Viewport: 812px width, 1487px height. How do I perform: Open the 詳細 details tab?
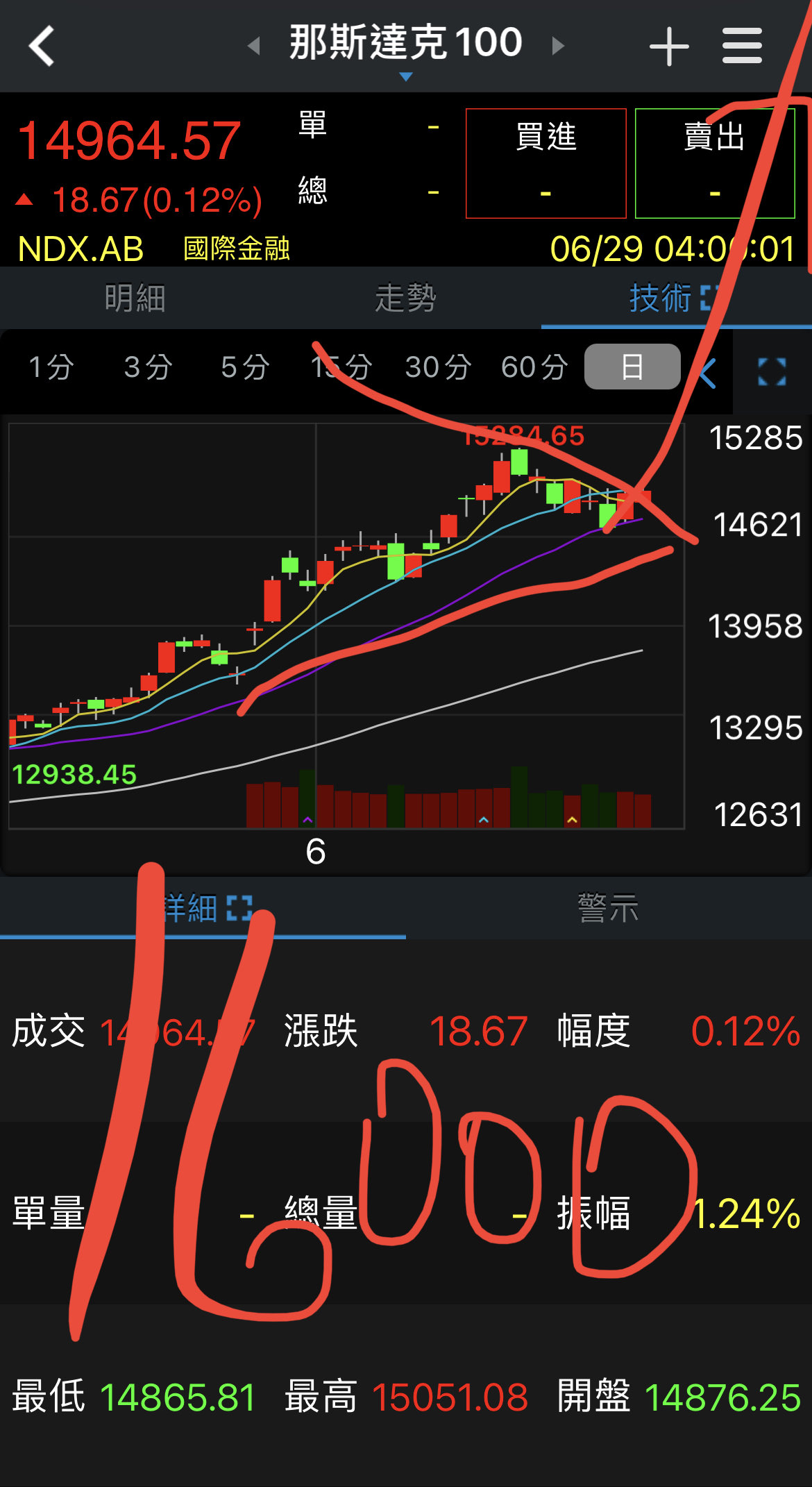coord(203,907)
